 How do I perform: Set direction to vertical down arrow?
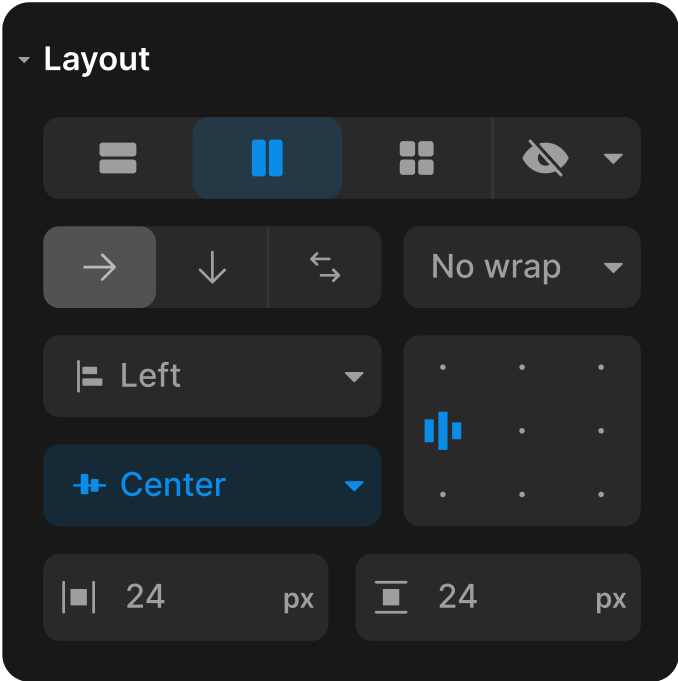point(212,267)
